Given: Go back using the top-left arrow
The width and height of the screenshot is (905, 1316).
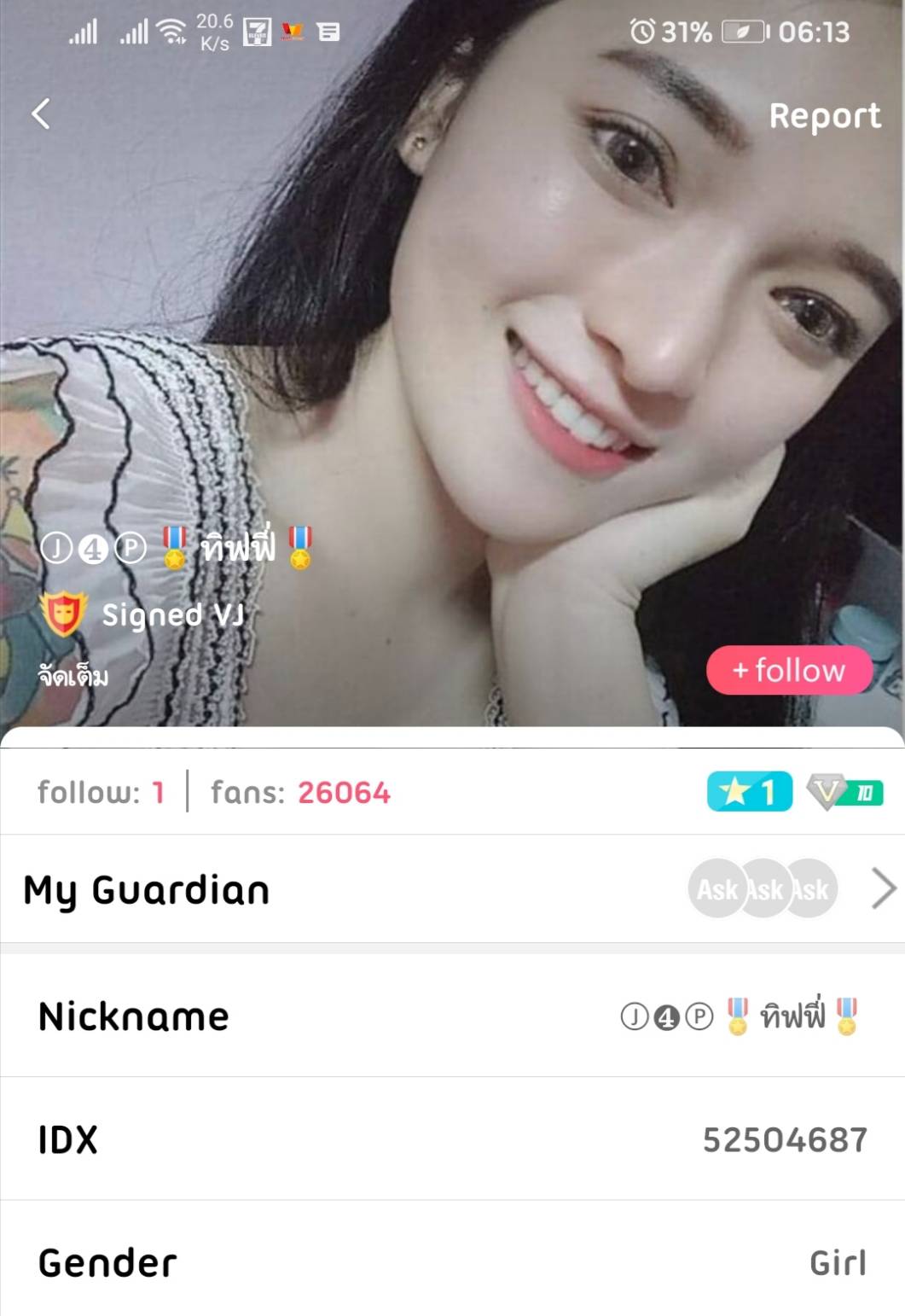Looking at the screenshot, I should click(40, 114).
